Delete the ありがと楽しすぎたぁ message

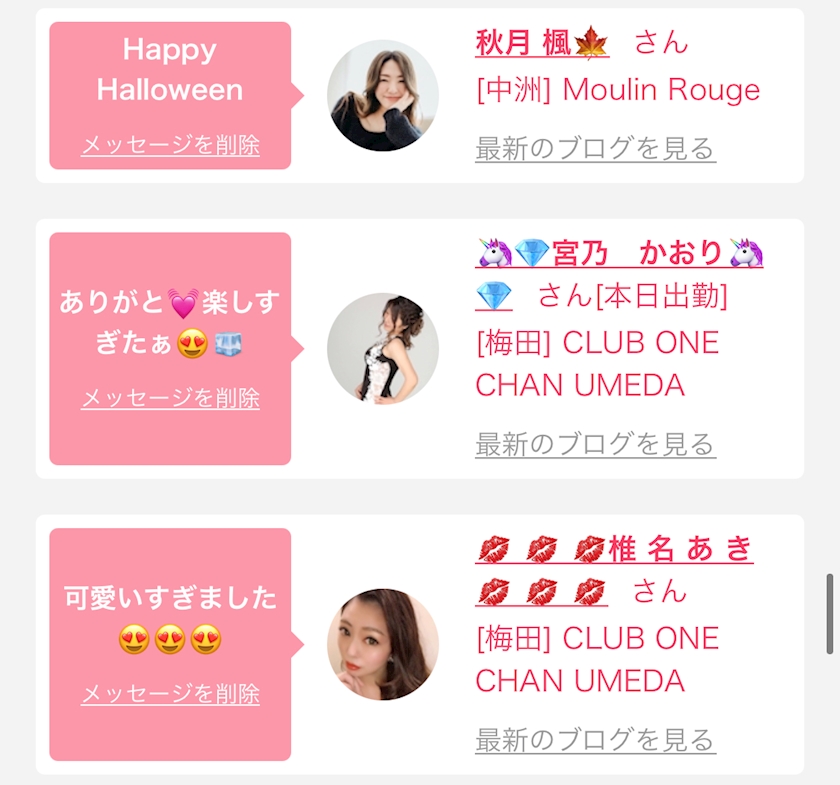coord(170,398)
